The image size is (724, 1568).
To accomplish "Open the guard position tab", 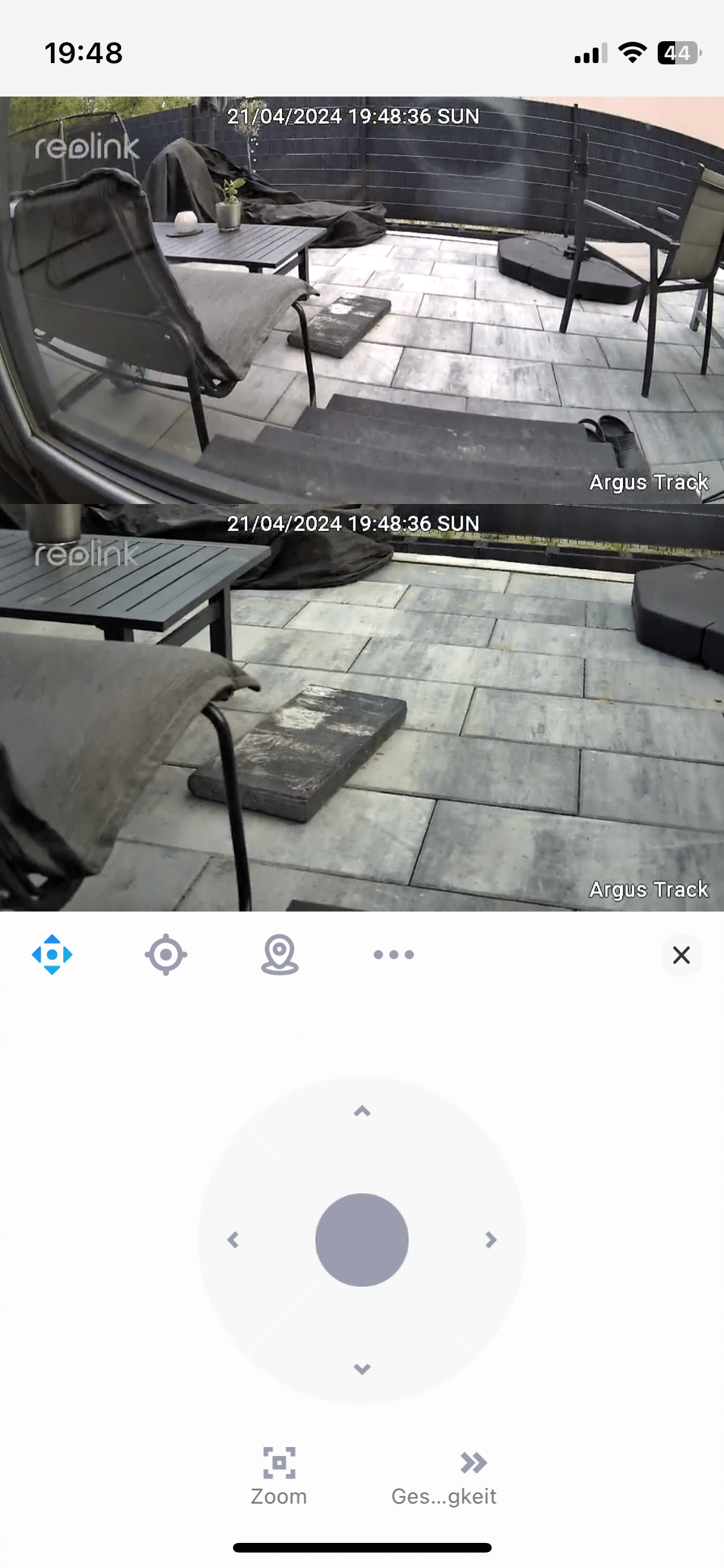I will [x=279, y=954].
